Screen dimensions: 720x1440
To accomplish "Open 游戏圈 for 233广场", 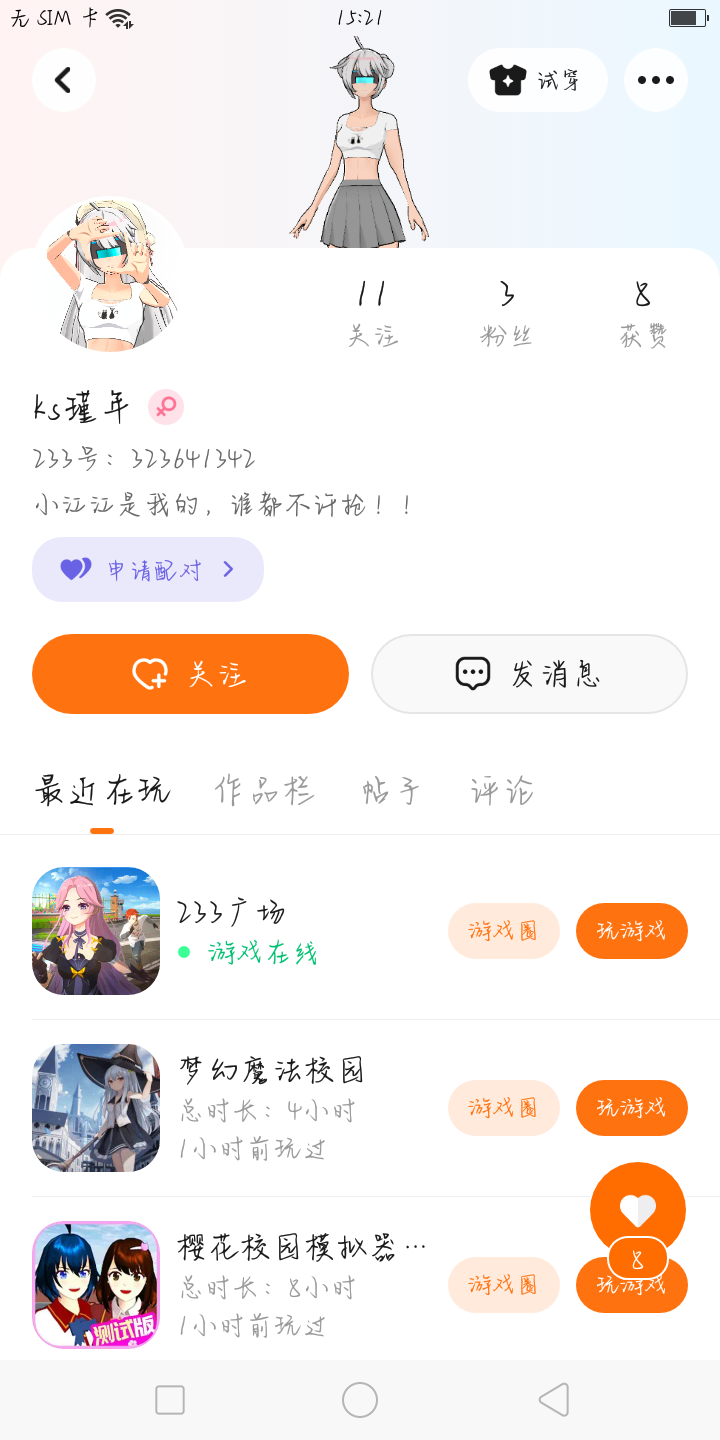I will point(504,931).
